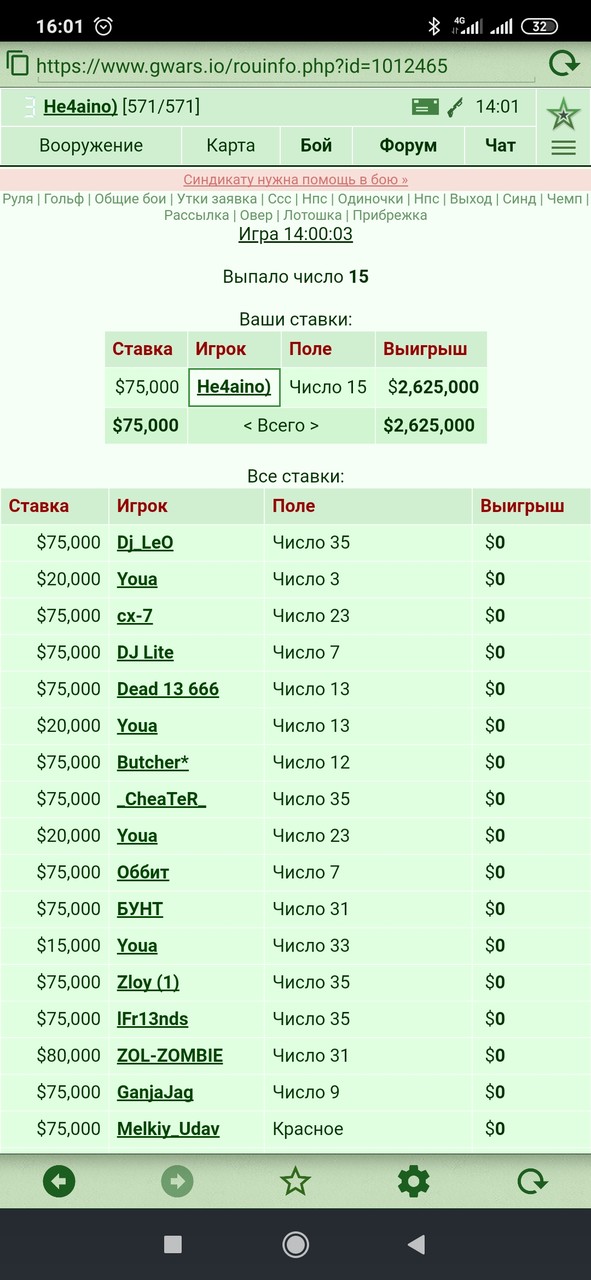Switch to the Карта tab
The height and width of the screenshot is (1280, 591).
231,146
